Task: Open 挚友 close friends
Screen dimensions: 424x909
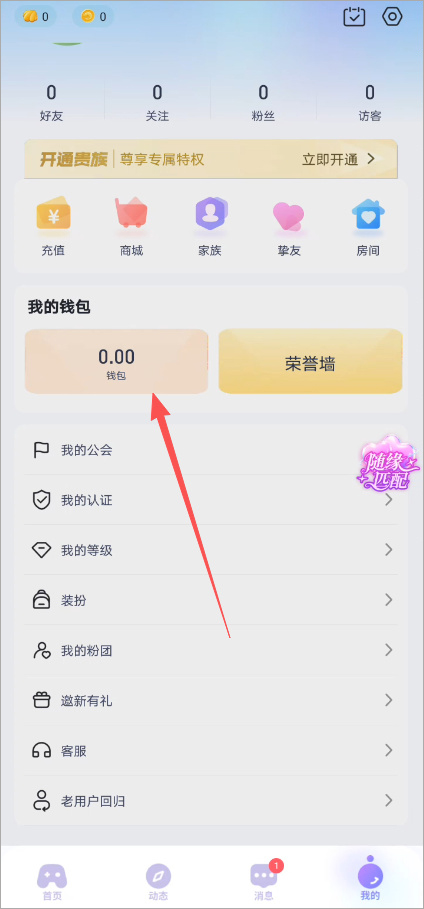Action: pyautogui.click(x=288, y=227)
